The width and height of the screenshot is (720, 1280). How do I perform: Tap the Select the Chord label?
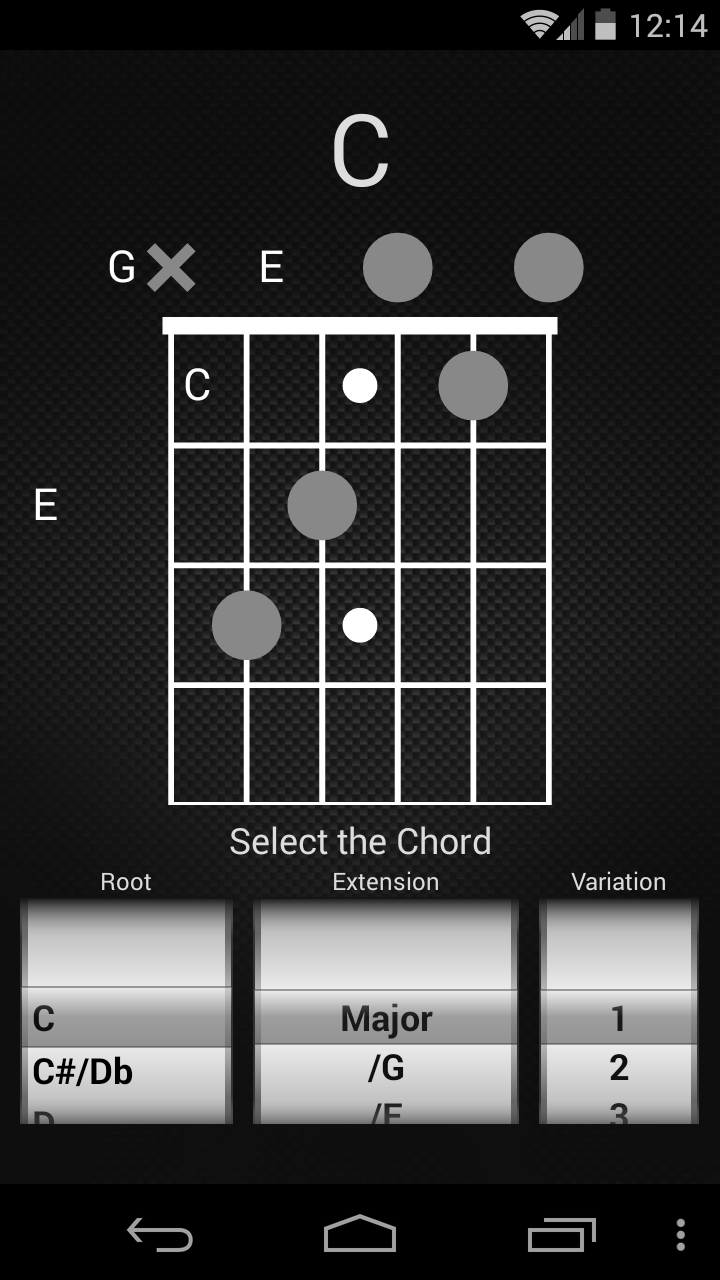tap(361, 841)
